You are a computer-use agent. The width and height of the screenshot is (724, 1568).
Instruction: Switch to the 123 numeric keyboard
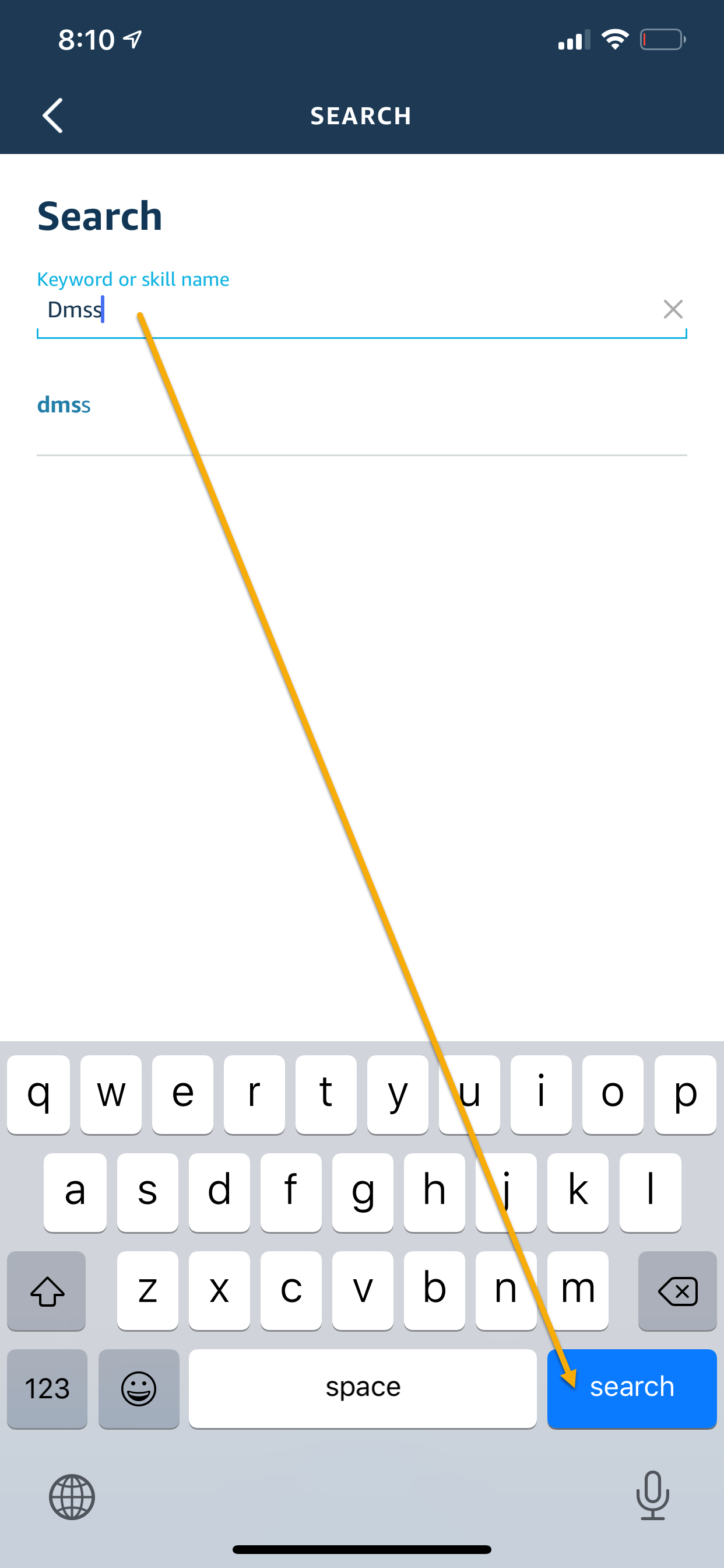coord(47,1388)
